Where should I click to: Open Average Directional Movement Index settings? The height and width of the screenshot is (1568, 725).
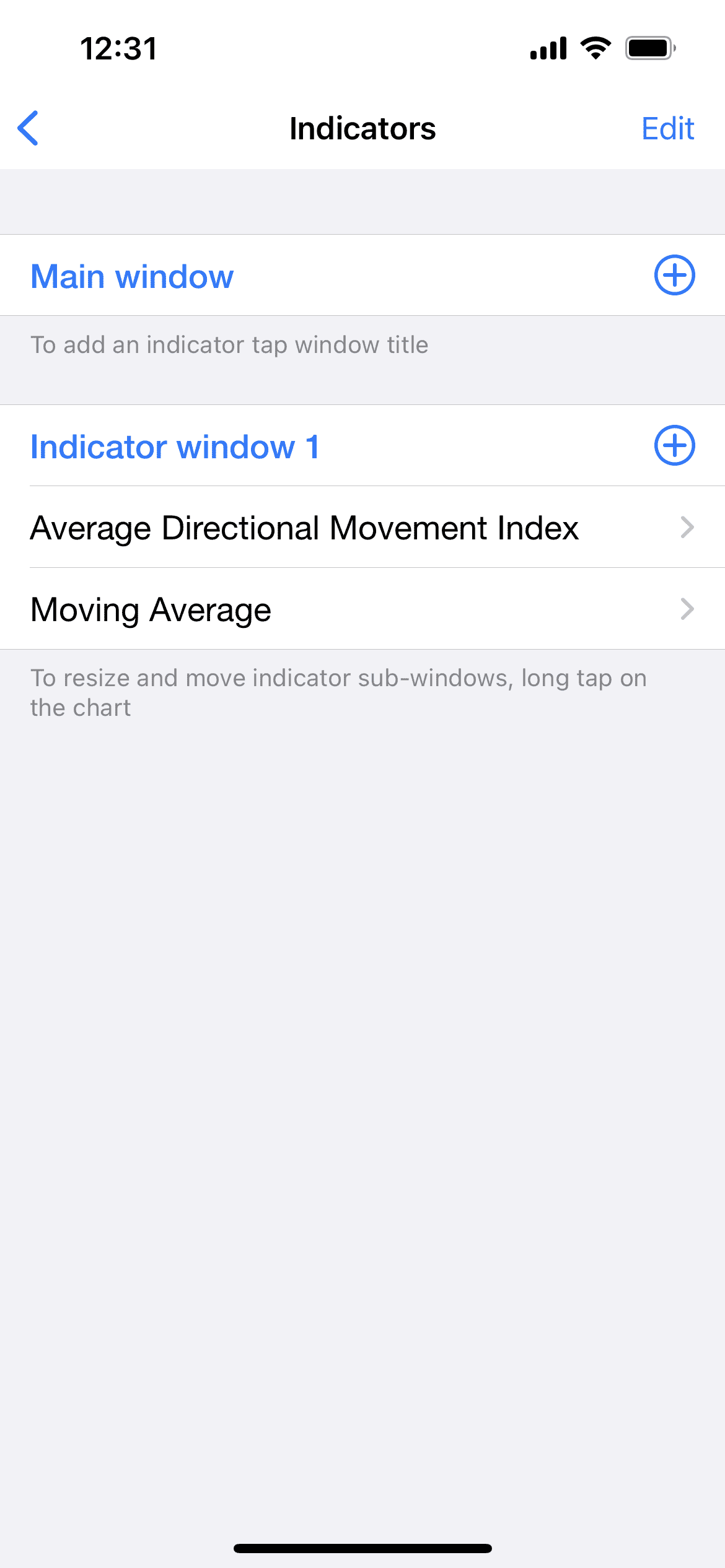[x=362, y=527]
